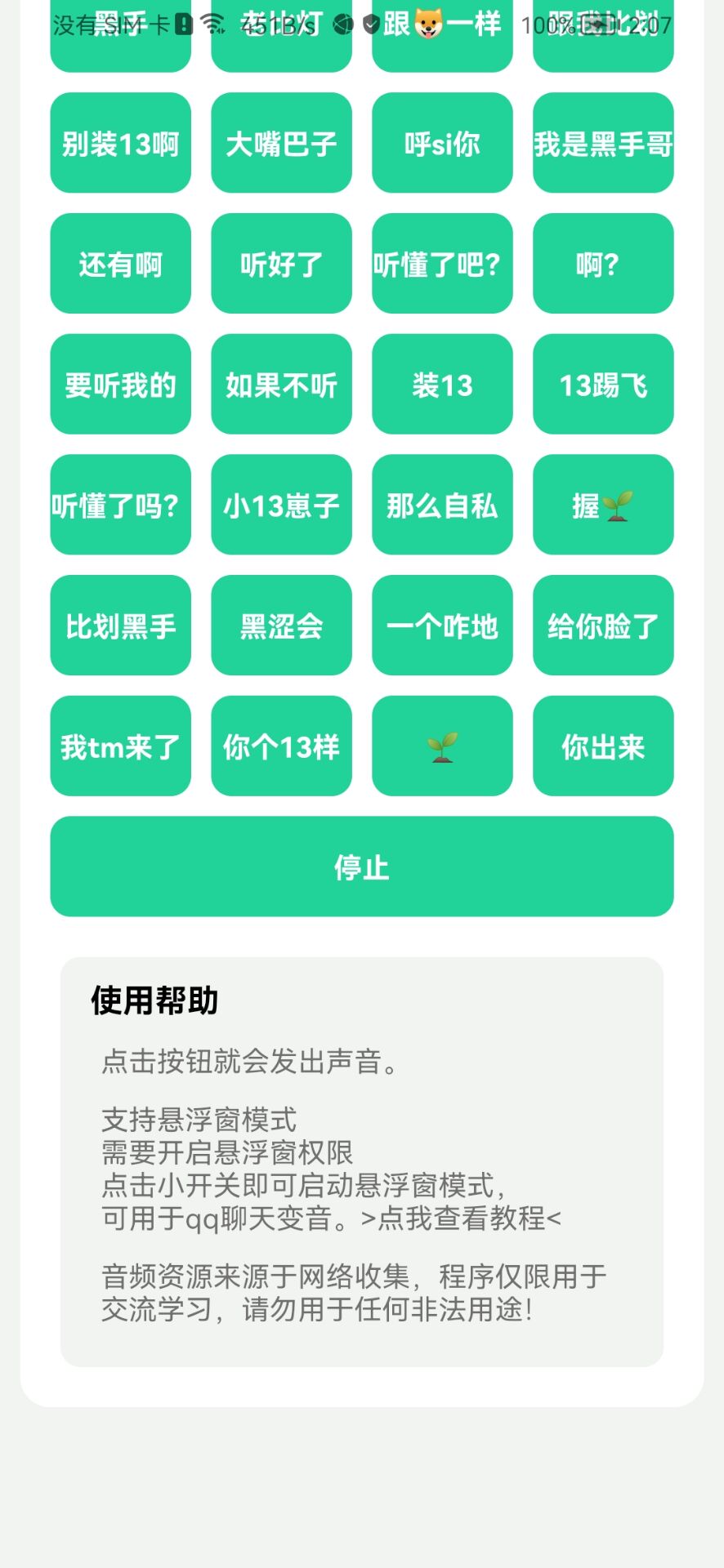This screenshot has width=724, height=1568.
Task: Tap the 比划黑手 button
Action: click(x=121, y=626)
